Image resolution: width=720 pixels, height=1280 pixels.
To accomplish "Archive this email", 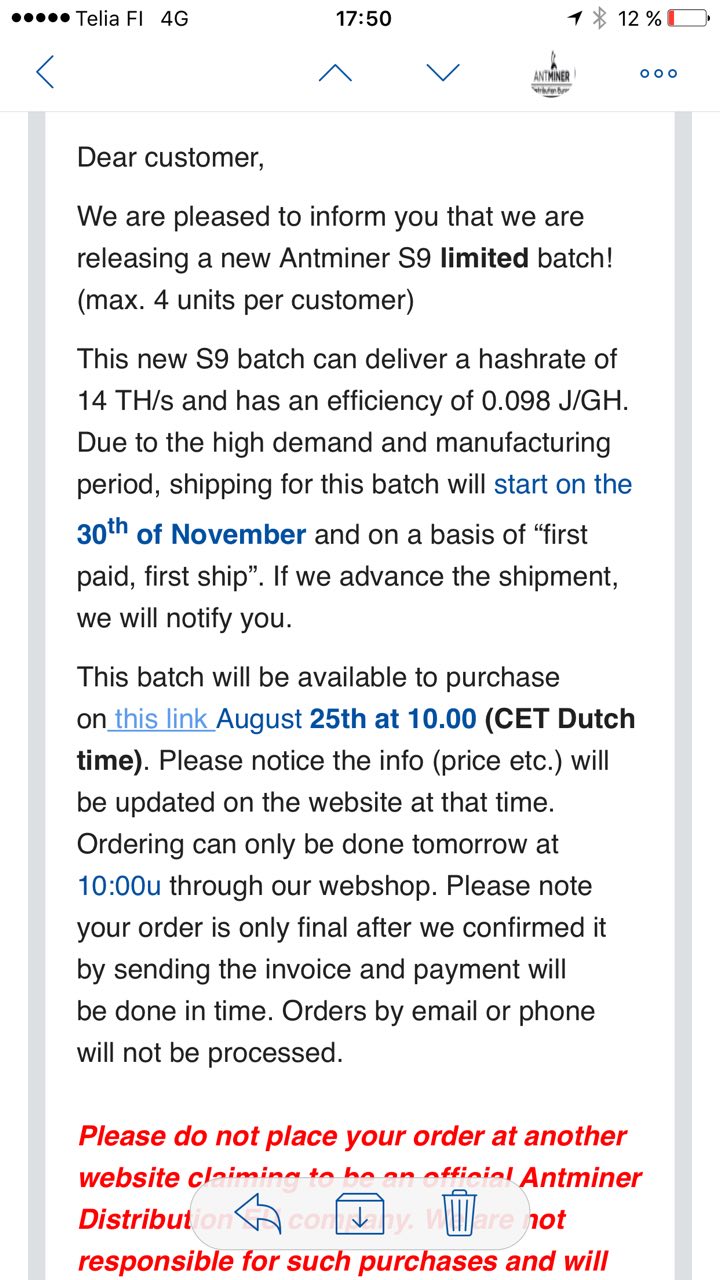I will click(x=360, y=1214).
